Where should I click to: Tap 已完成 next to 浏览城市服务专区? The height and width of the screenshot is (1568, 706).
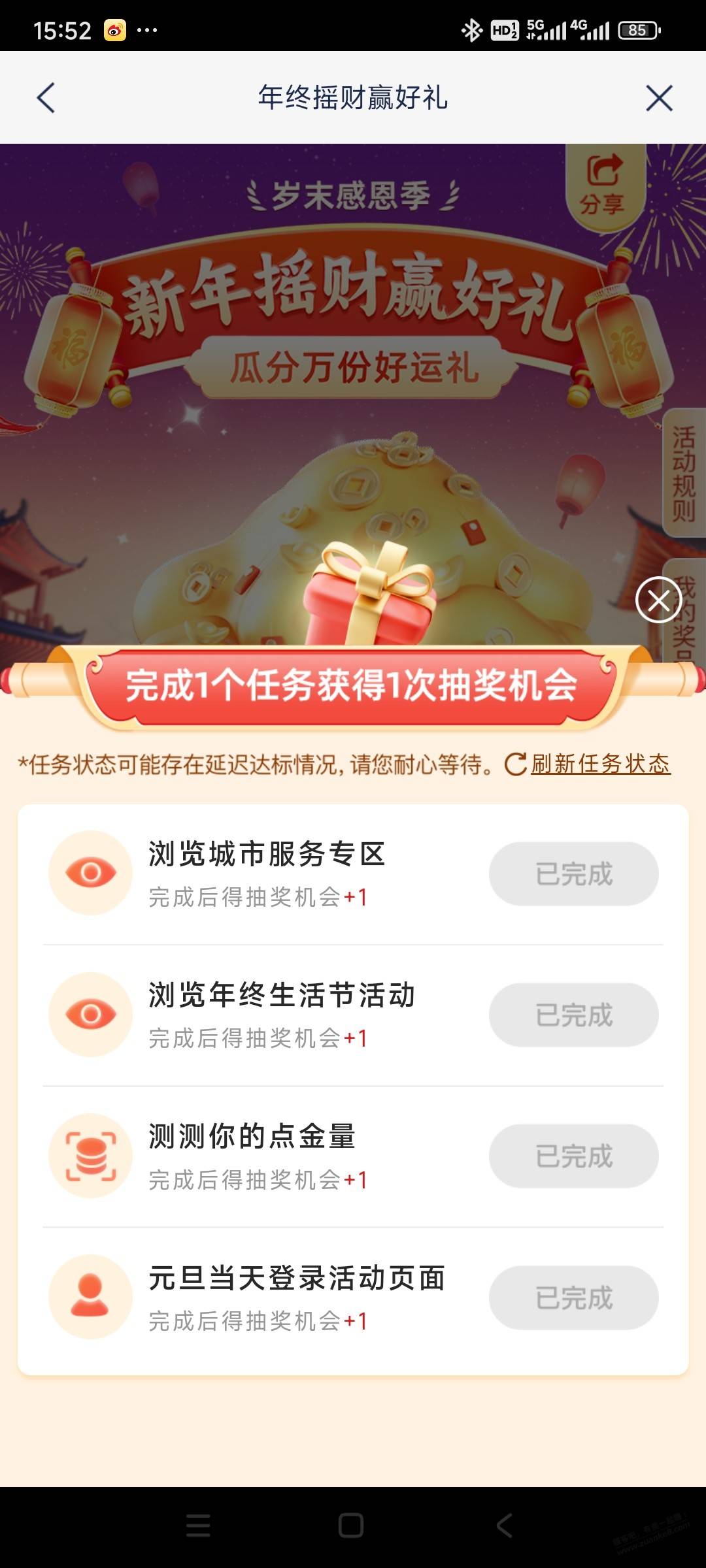point(573,874)
